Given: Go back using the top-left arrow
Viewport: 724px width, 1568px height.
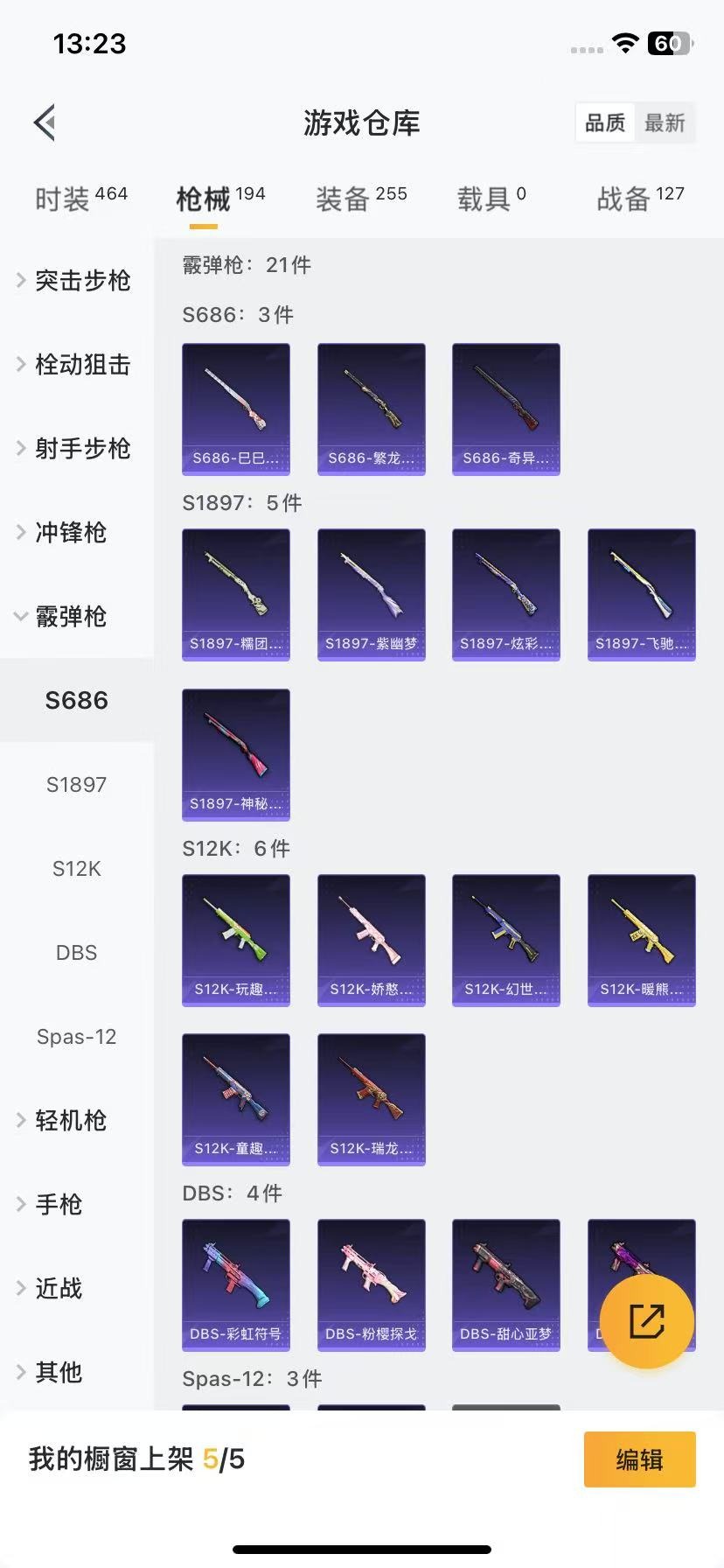Looking at the screenshot, I should pyautogui.click(x=45, y=122).
